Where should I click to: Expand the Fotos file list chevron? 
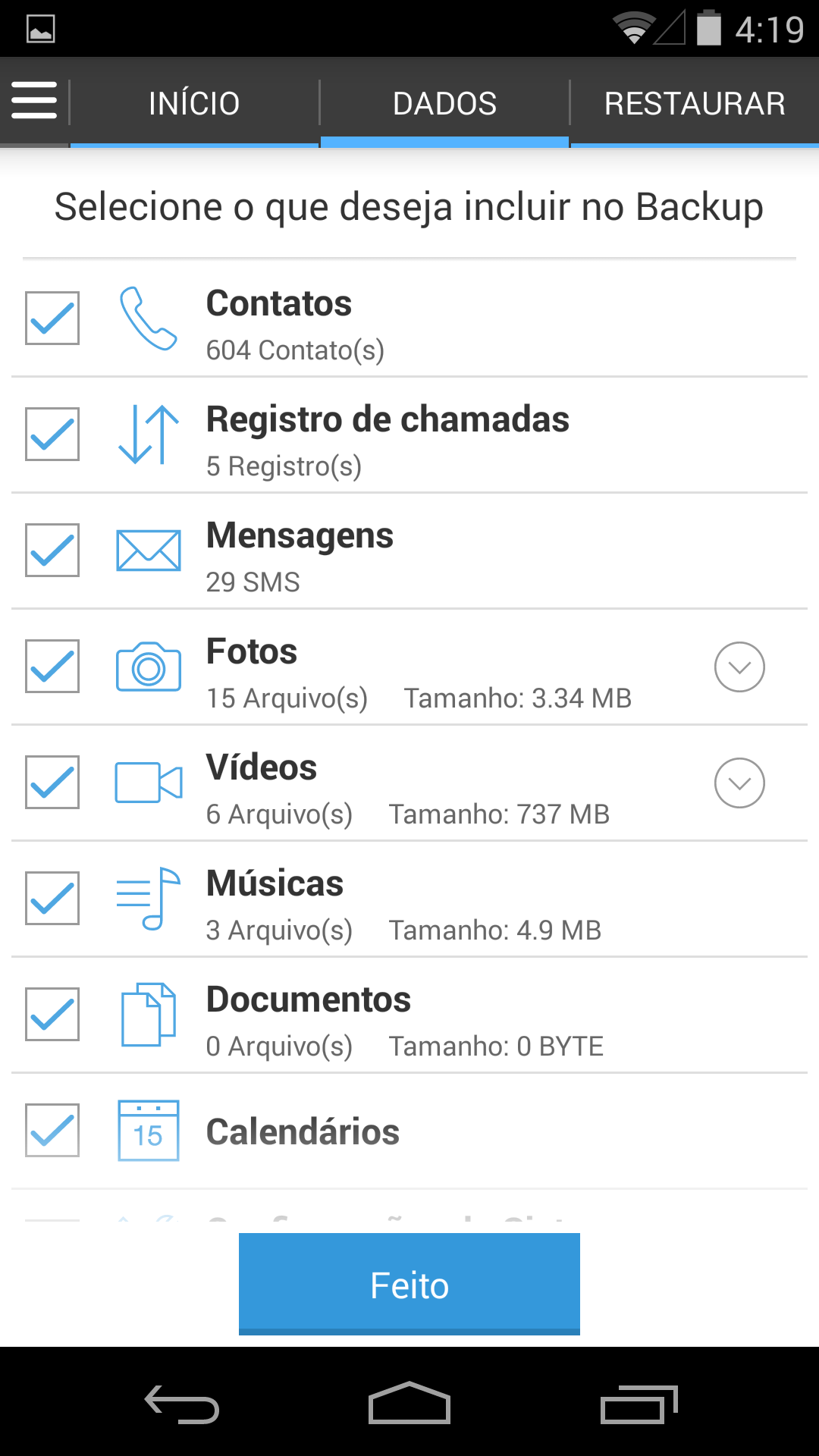pos(739,667)
